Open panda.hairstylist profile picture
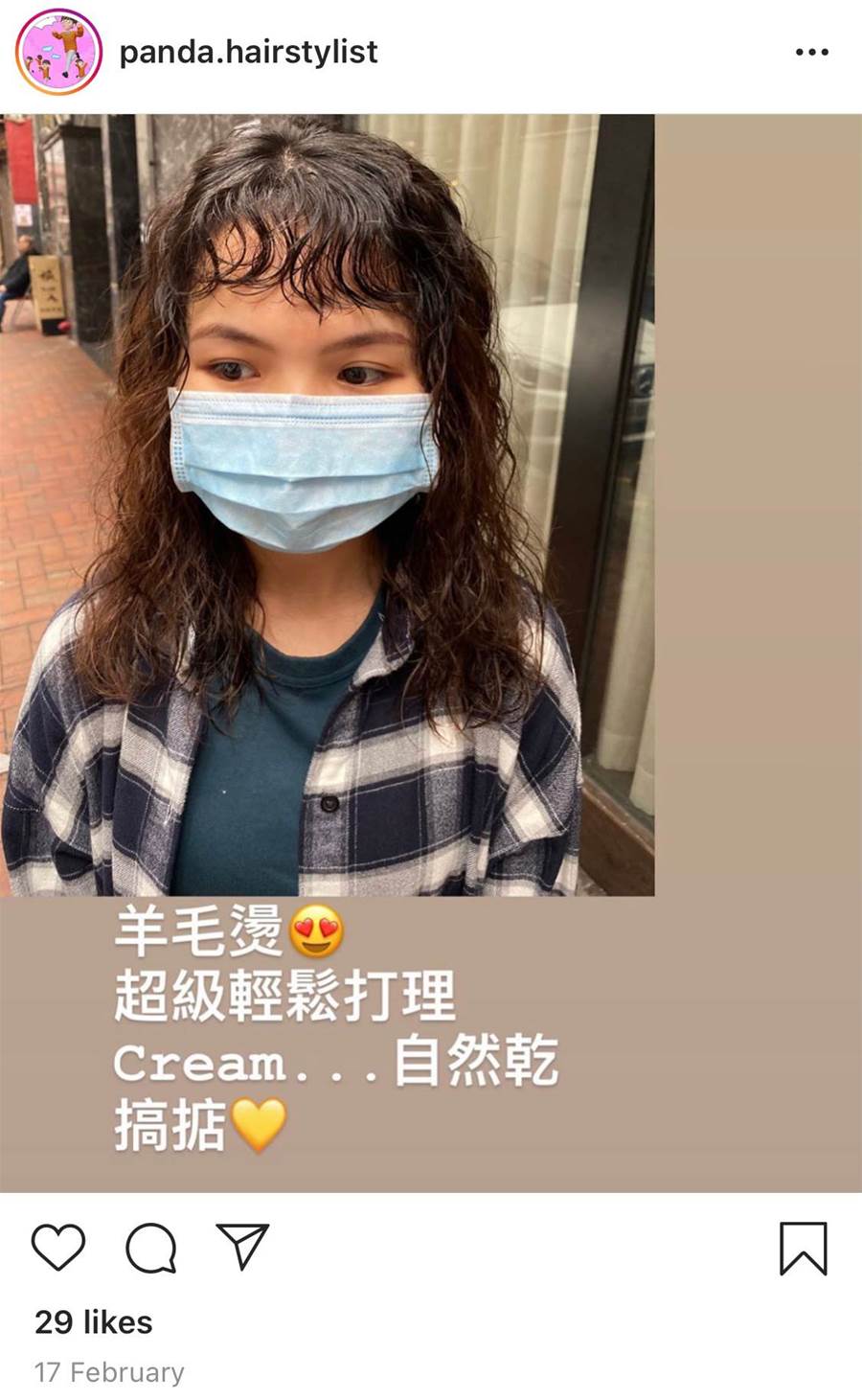862x1400 pixels. point(58,52)
